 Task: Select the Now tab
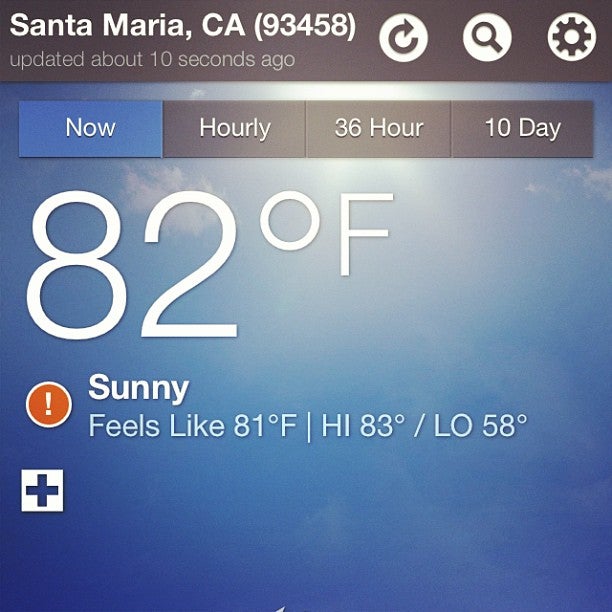tap(90, 128)
